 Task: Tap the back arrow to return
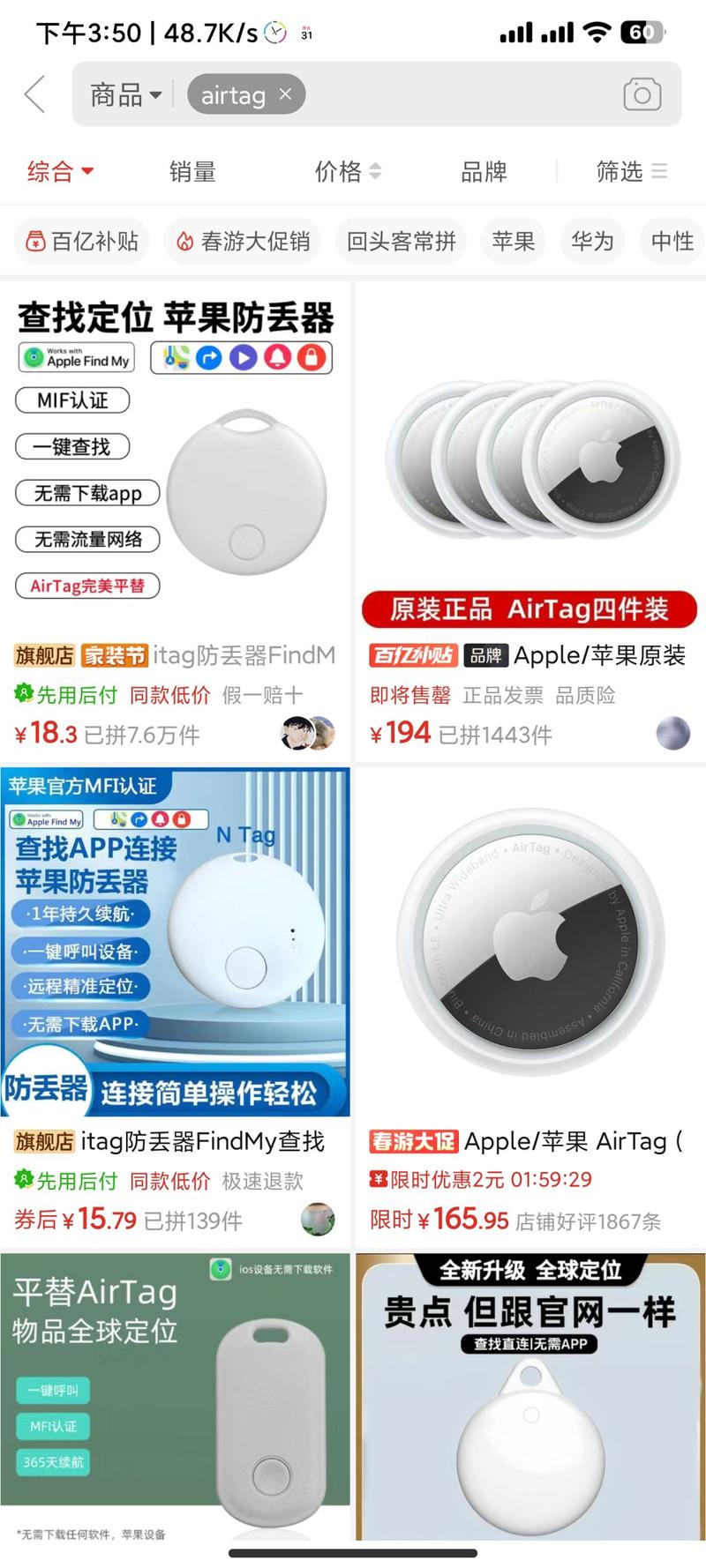[34, 94]
